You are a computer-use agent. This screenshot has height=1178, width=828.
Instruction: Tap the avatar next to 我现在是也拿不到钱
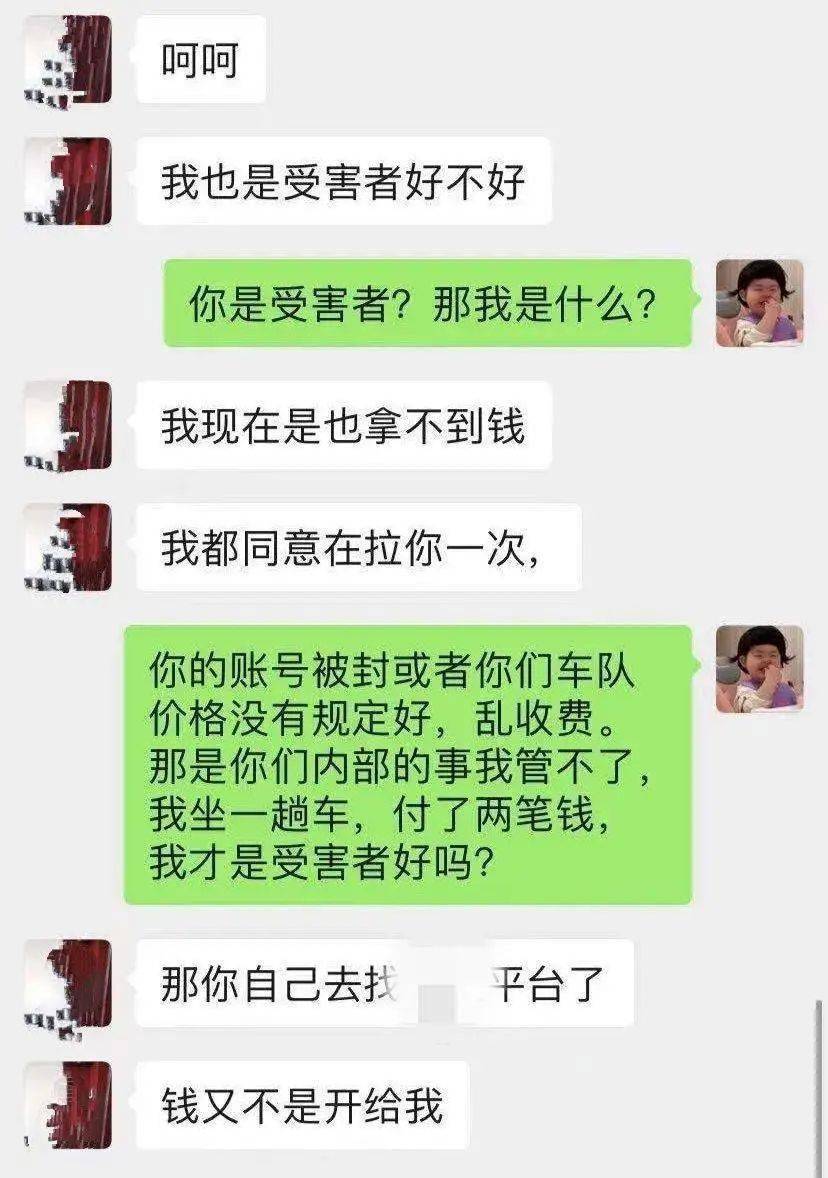click(68, 425)
